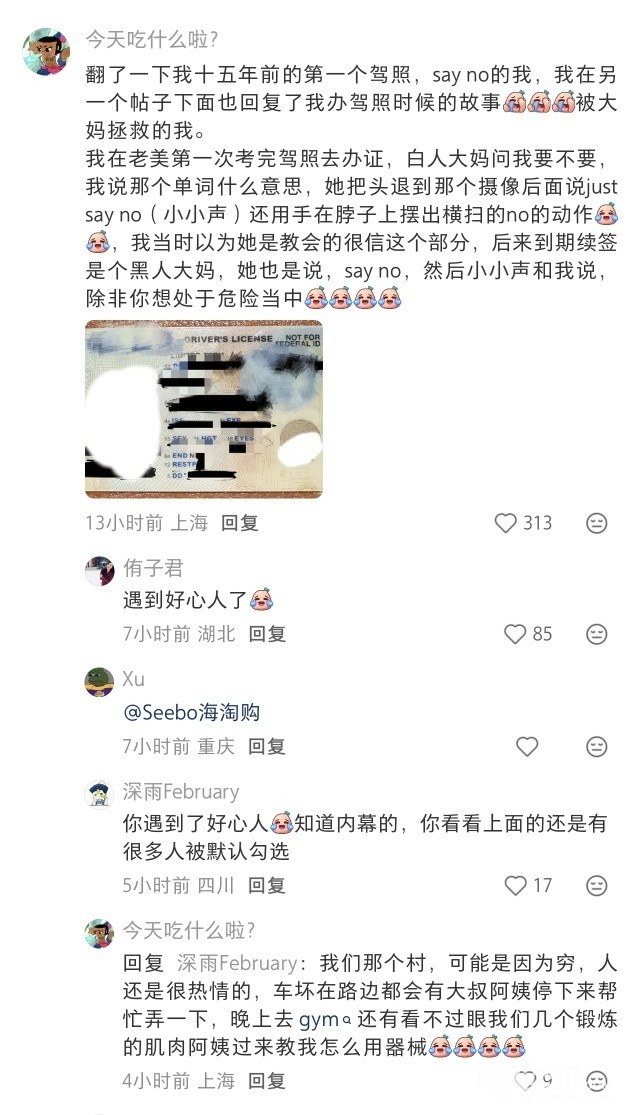Dislike 深雨February's comment
This screenshot has height=1115, width=640.
(x=597, y=885)
